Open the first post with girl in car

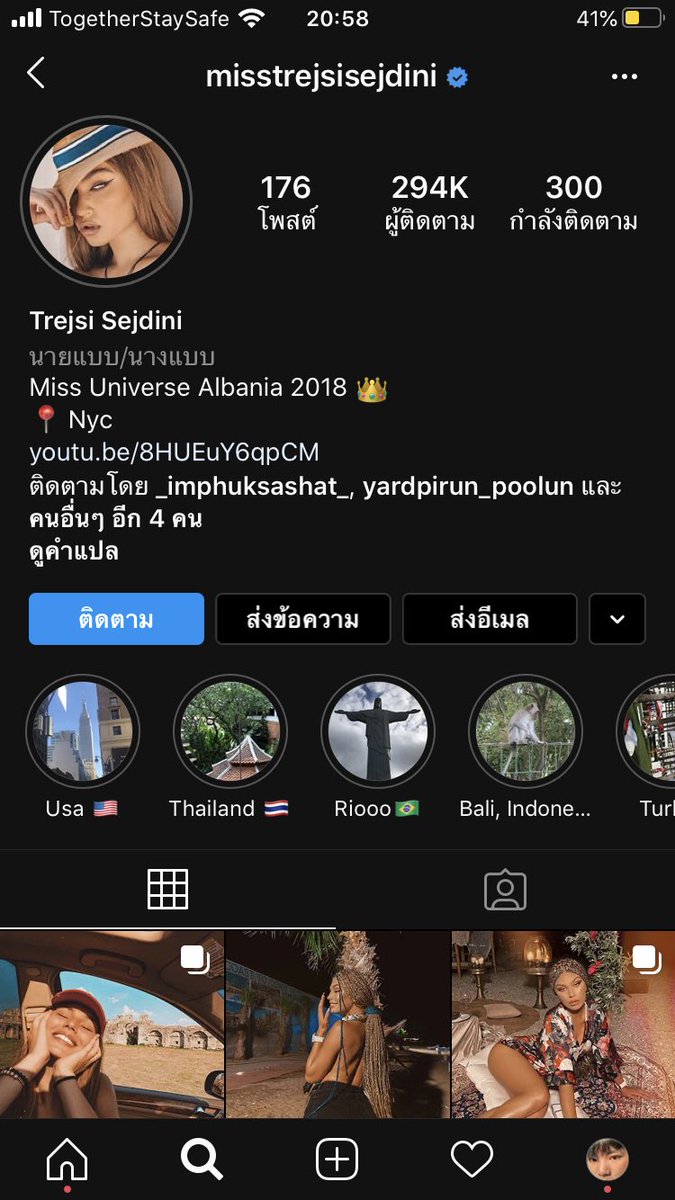[x=112, y=1025]
